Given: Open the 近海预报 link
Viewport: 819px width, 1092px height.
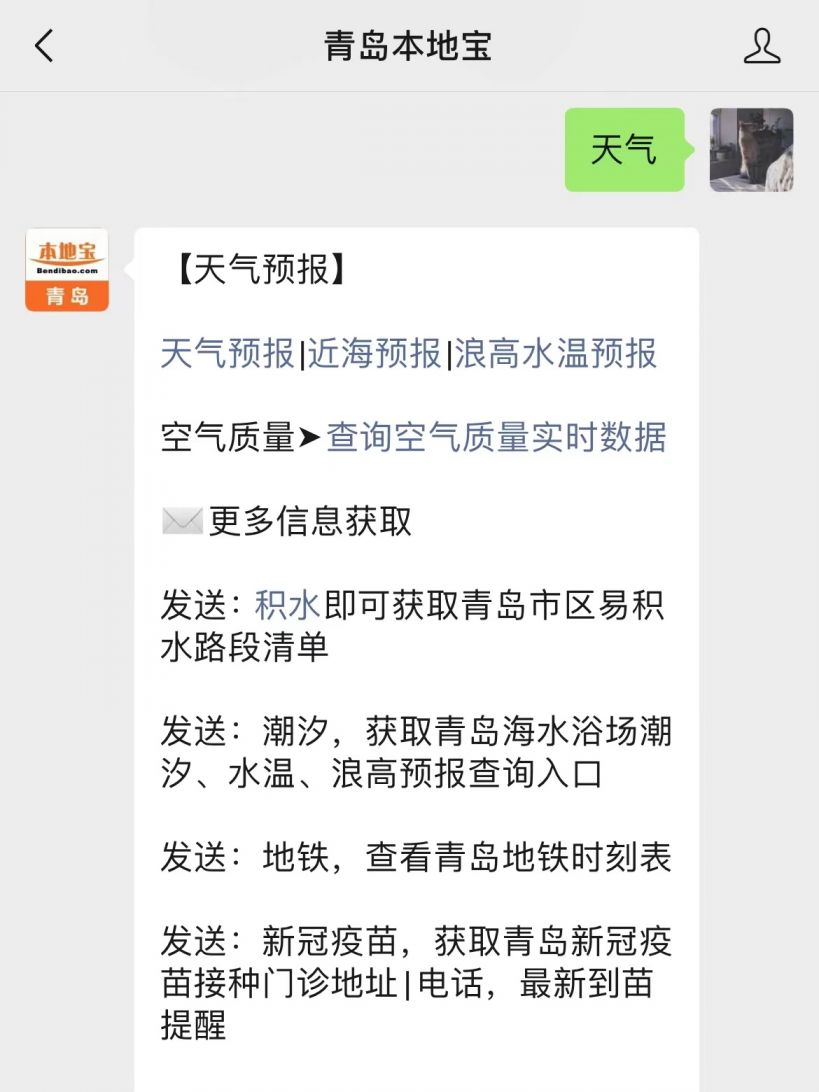Looking at the screenshot, I should pos(375,354).
